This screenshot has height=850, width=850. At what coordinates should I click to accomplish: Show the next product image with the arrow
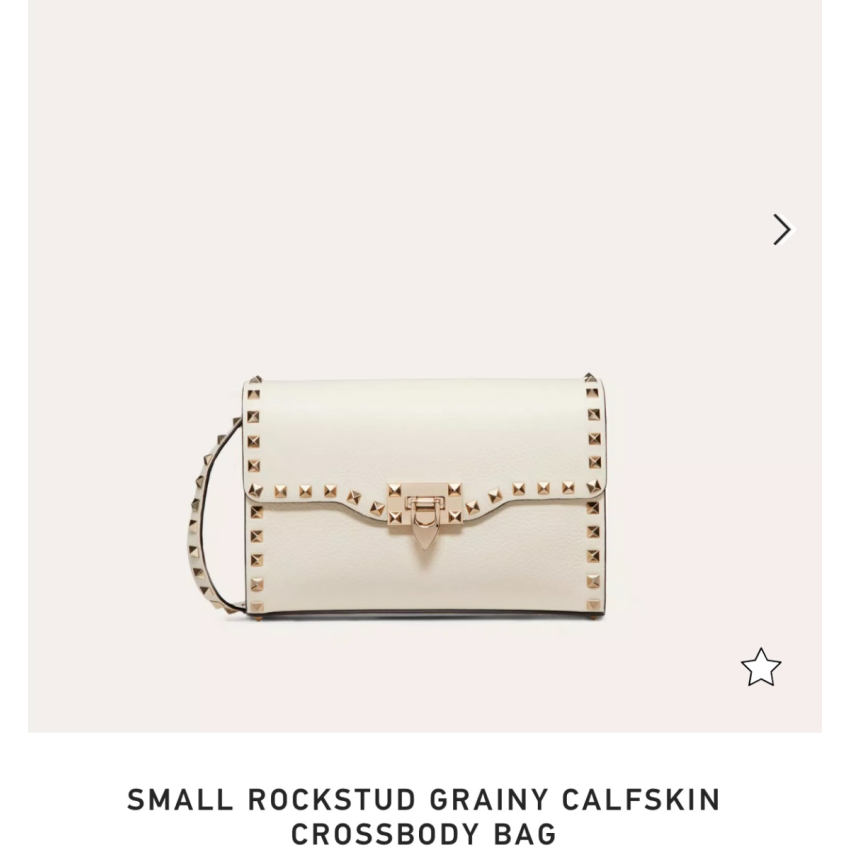point(781,230)
